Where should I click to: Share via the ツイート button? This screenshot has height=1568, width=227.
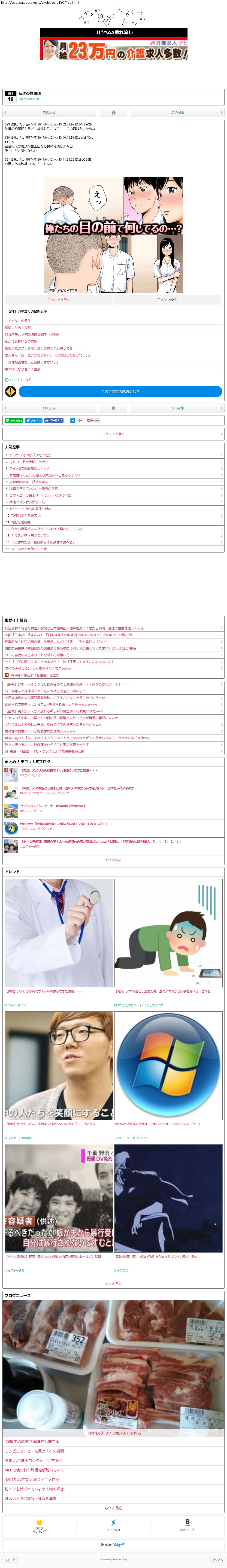coord(34,420)
